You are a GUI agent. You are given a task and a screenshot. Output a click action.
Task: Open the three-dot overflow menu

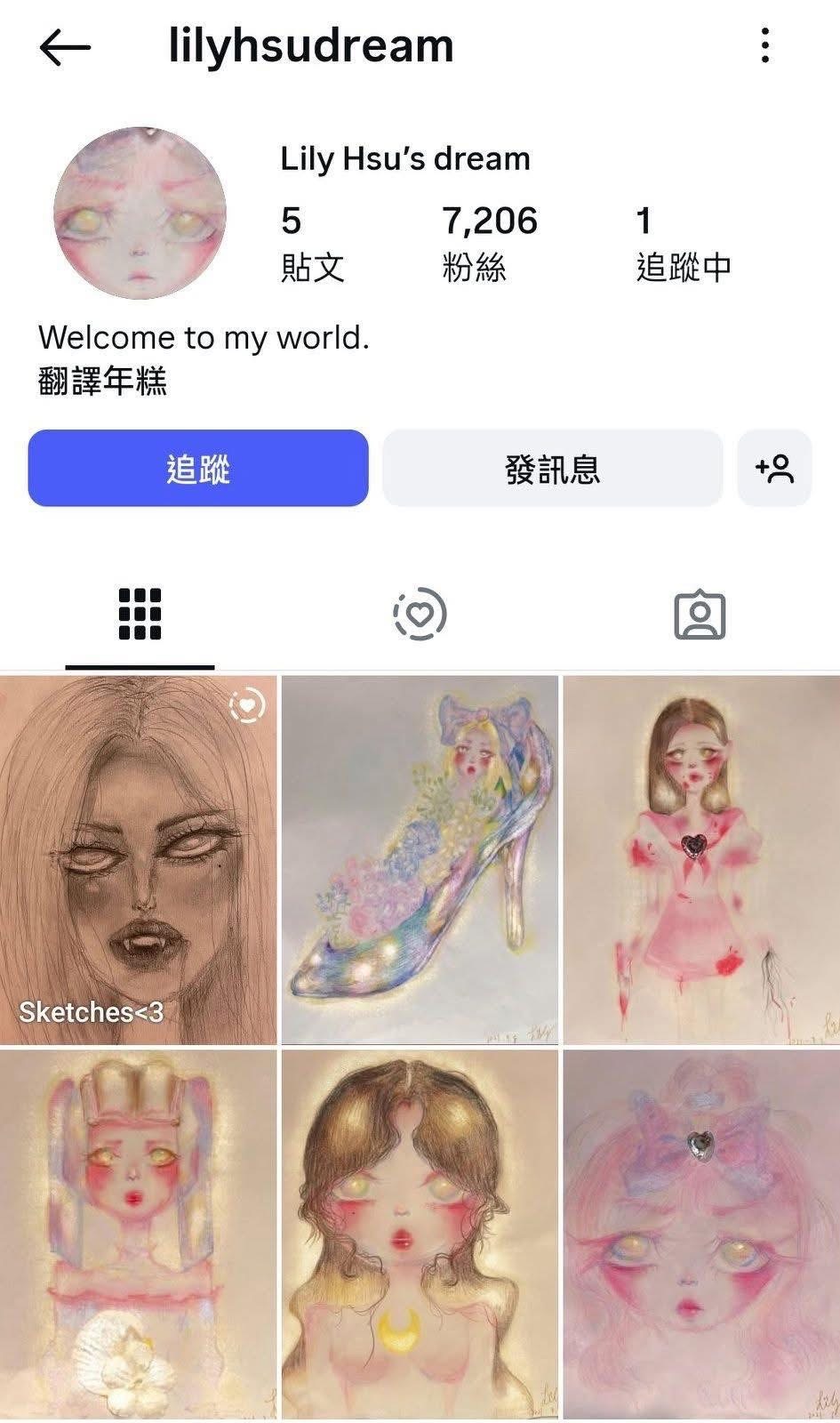(x=764, y=46)
